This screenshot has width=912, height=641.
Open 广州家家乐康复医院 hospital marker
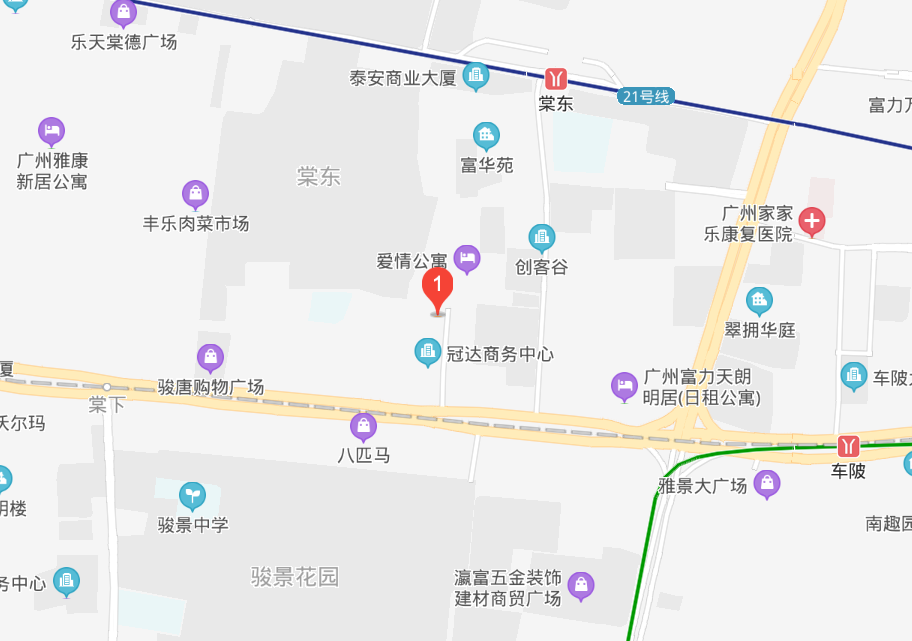[812, 221]
